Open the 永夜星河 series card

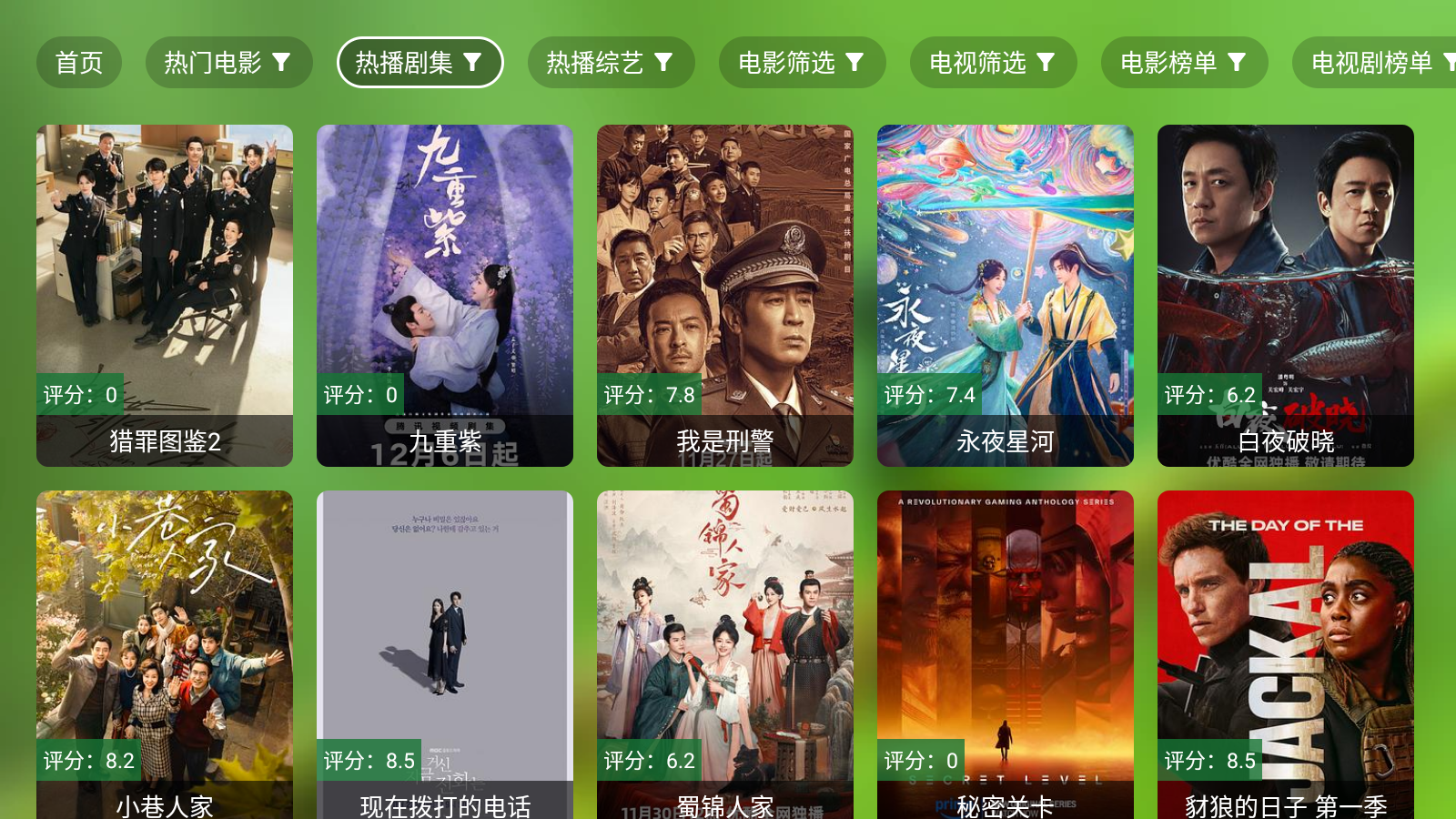[1006, 295]
